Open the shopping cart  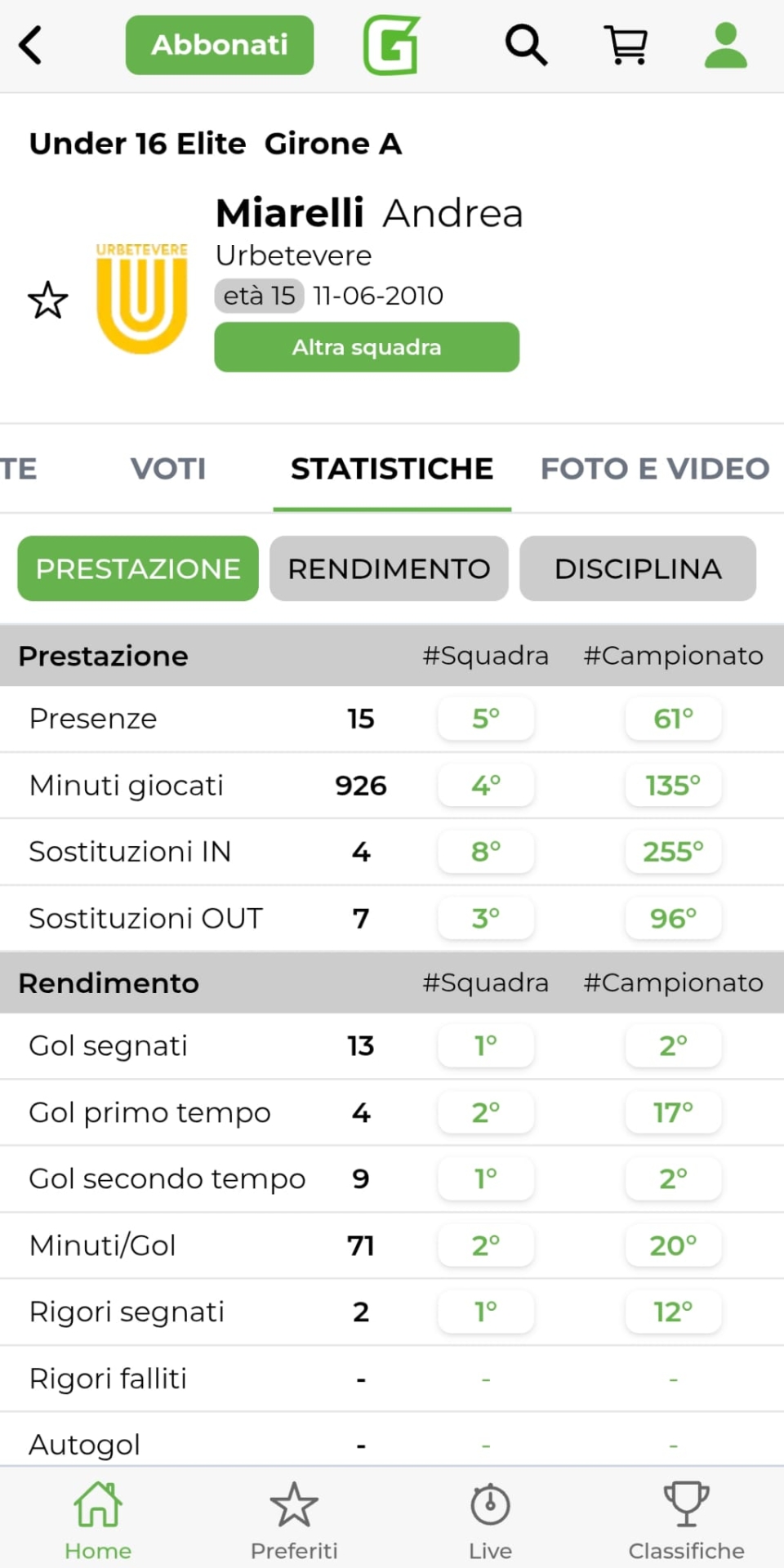(x=626, y=45)
